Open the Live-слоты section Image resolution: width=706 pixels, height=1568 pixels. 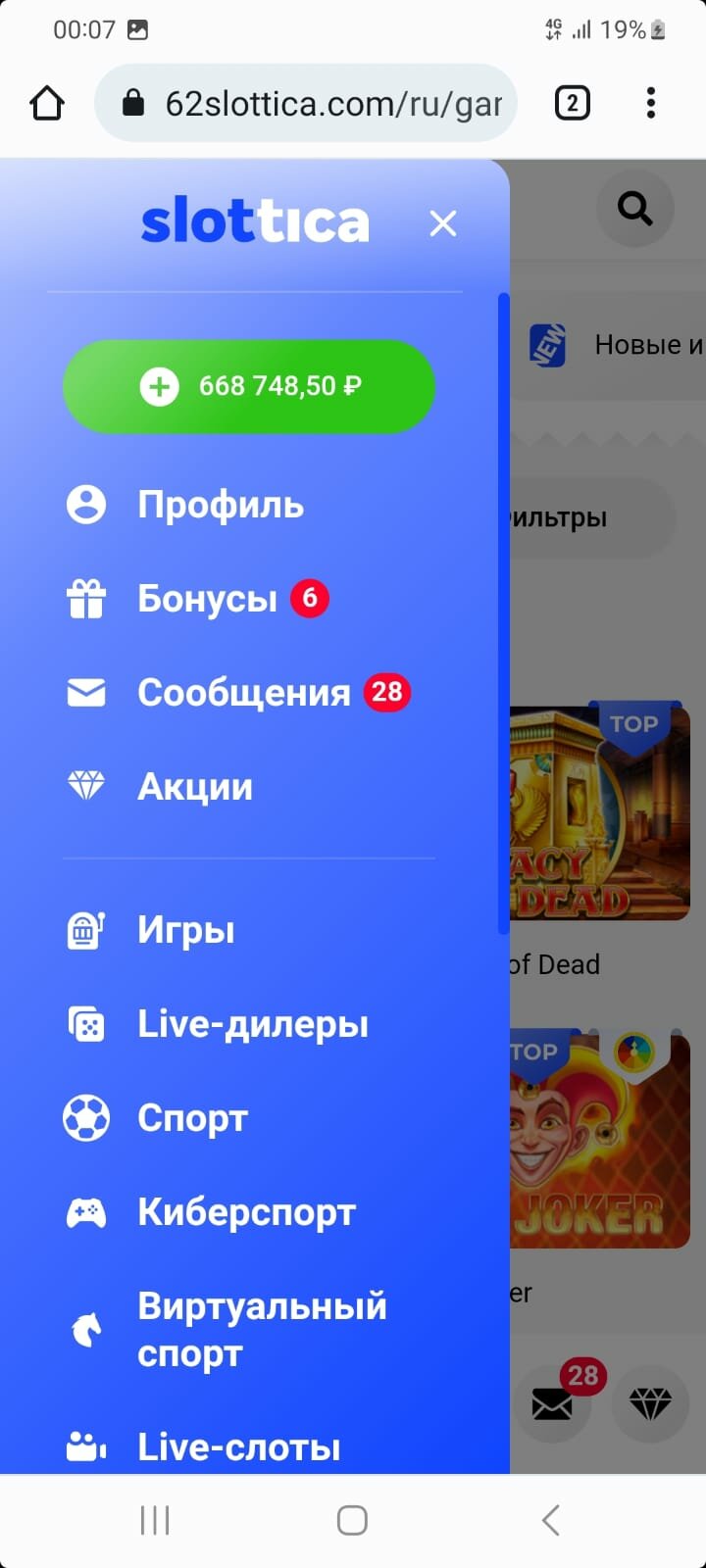[238, 1447]
